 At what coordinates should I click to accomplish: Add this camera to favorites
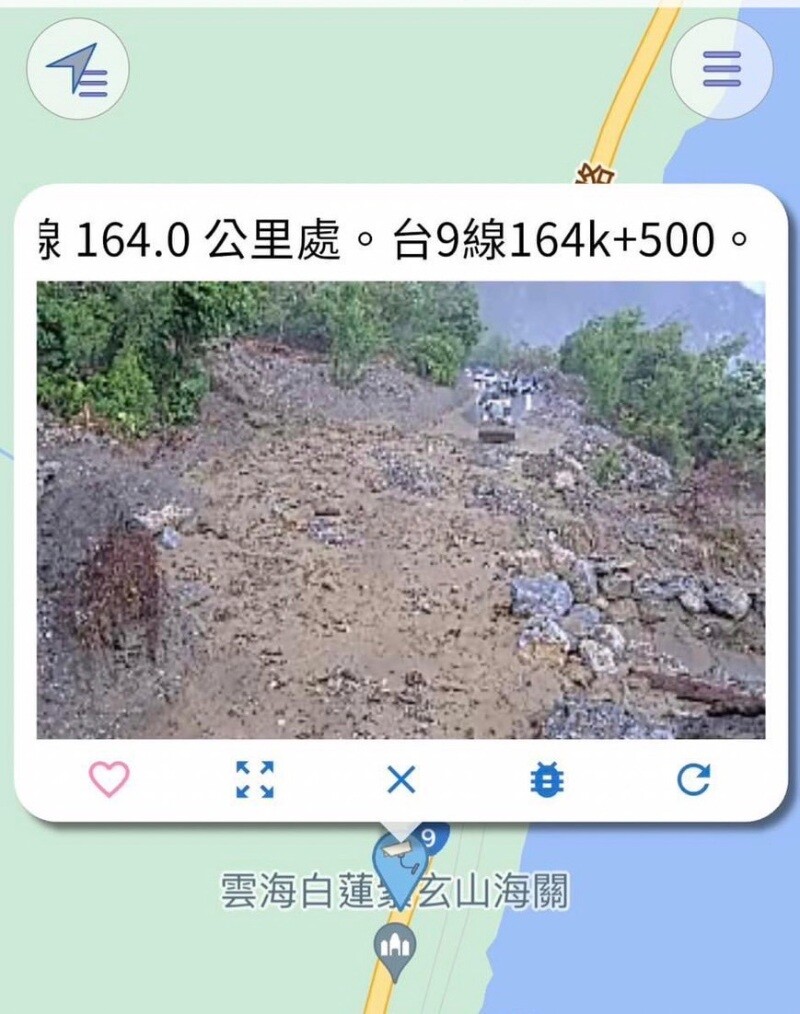[x=109, y=779]
